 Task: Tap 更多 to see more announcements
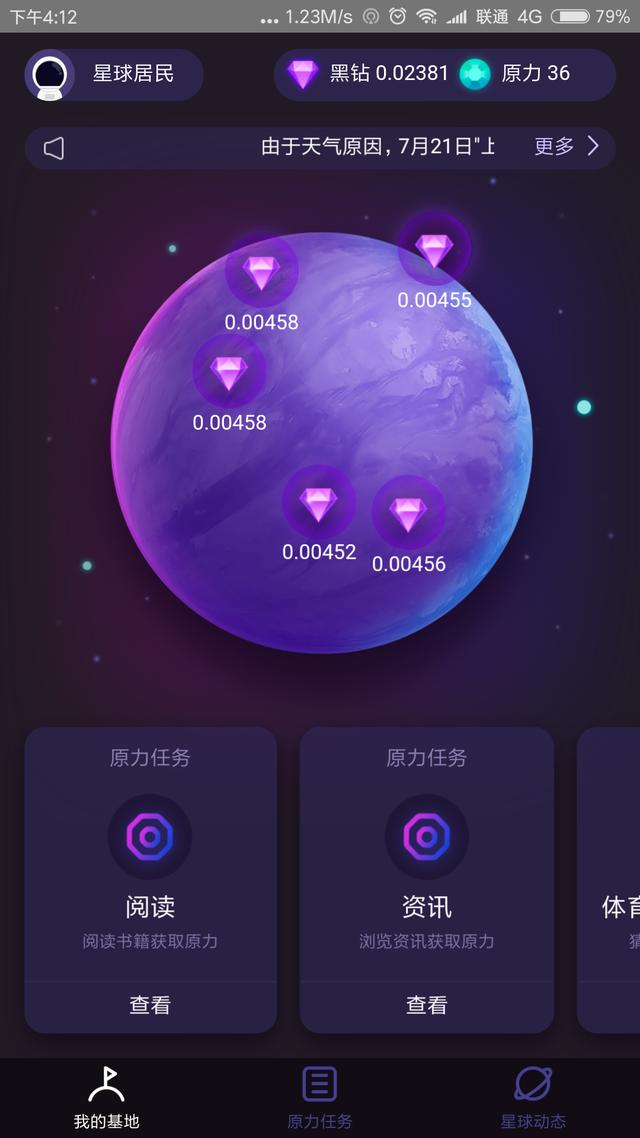pos(566,147)
